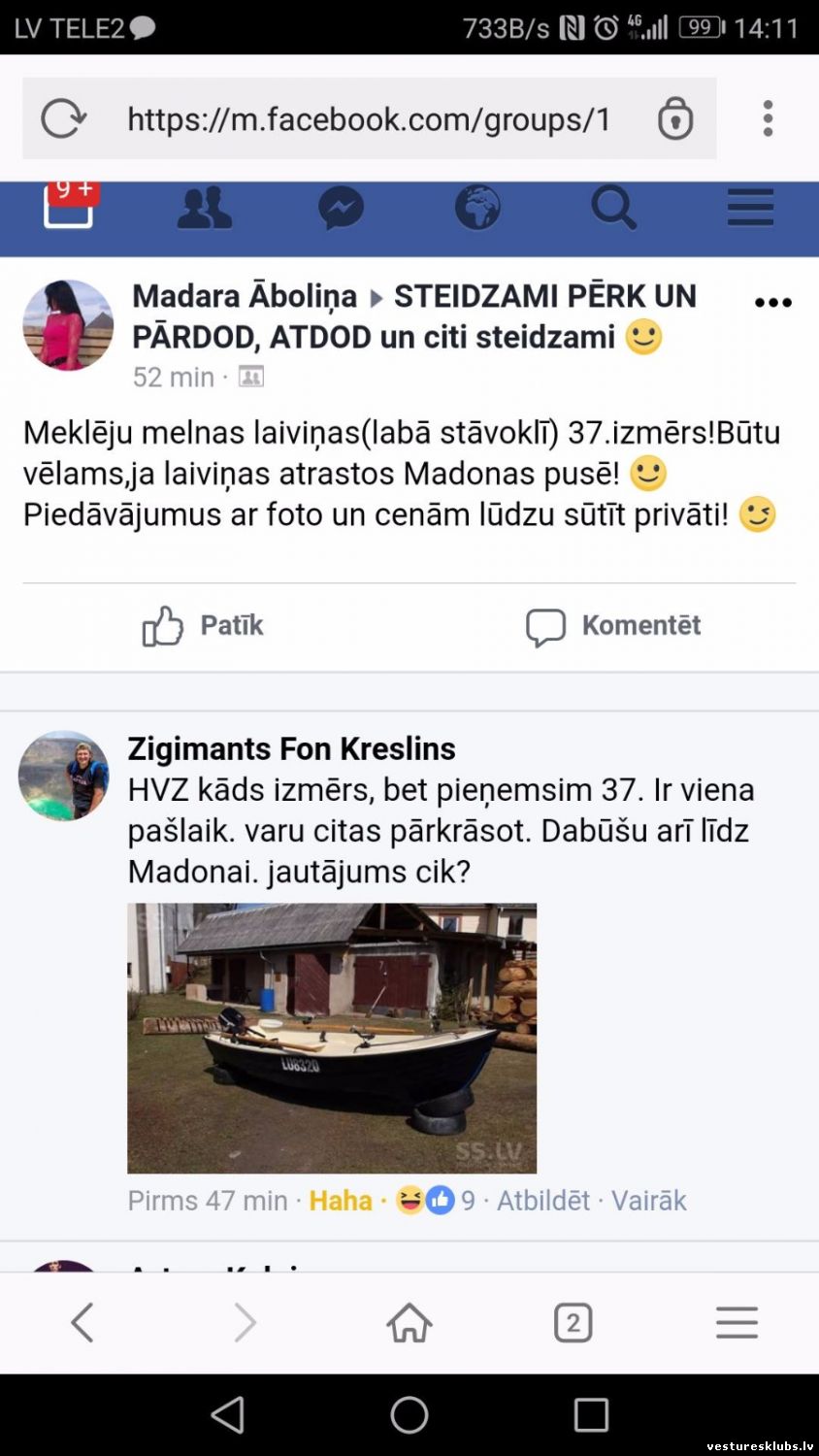819x1456 pixels.
Task: Reply to comment with Atbildēt
Action: point(543,1201)
